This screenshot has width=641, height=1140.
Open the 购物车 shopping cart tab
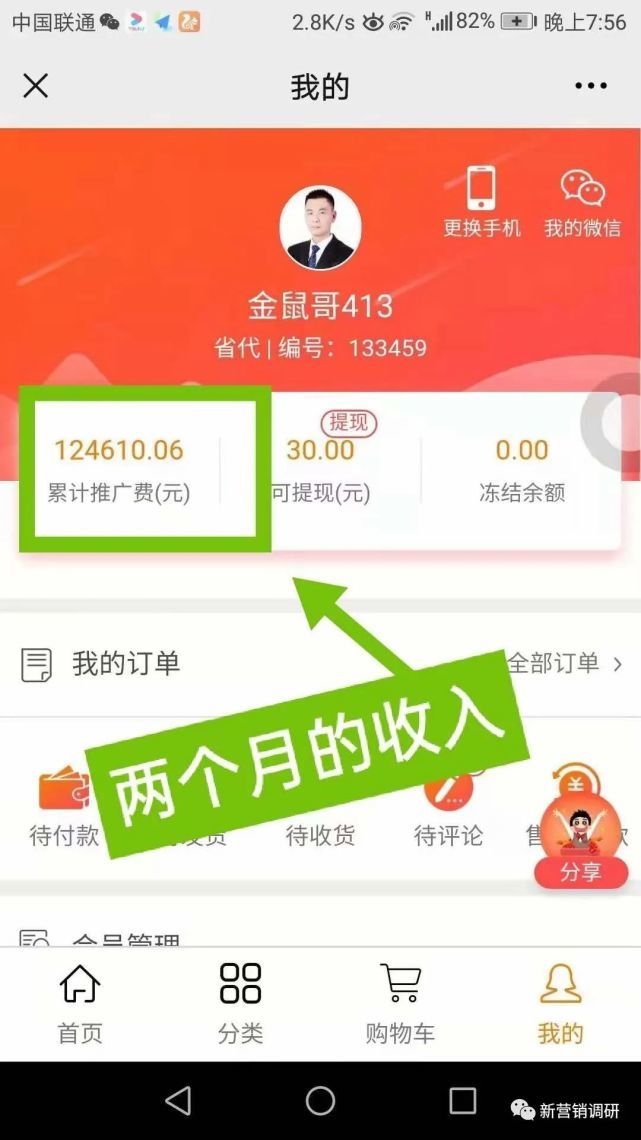pyautogui.click(x=400, y=1003)
